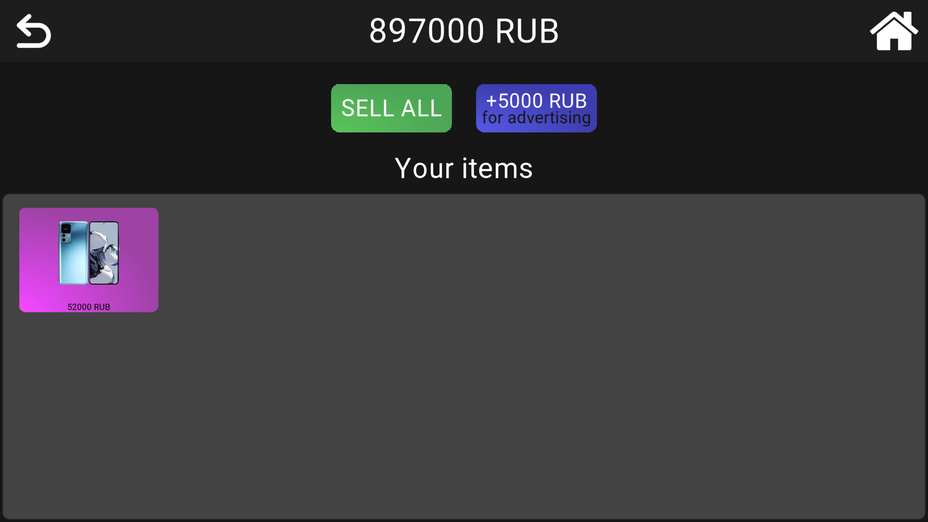This screenshot has height=522, width=928.
Task: Get +5000 RUB for advertising
Action: click(x=536, y=108)
